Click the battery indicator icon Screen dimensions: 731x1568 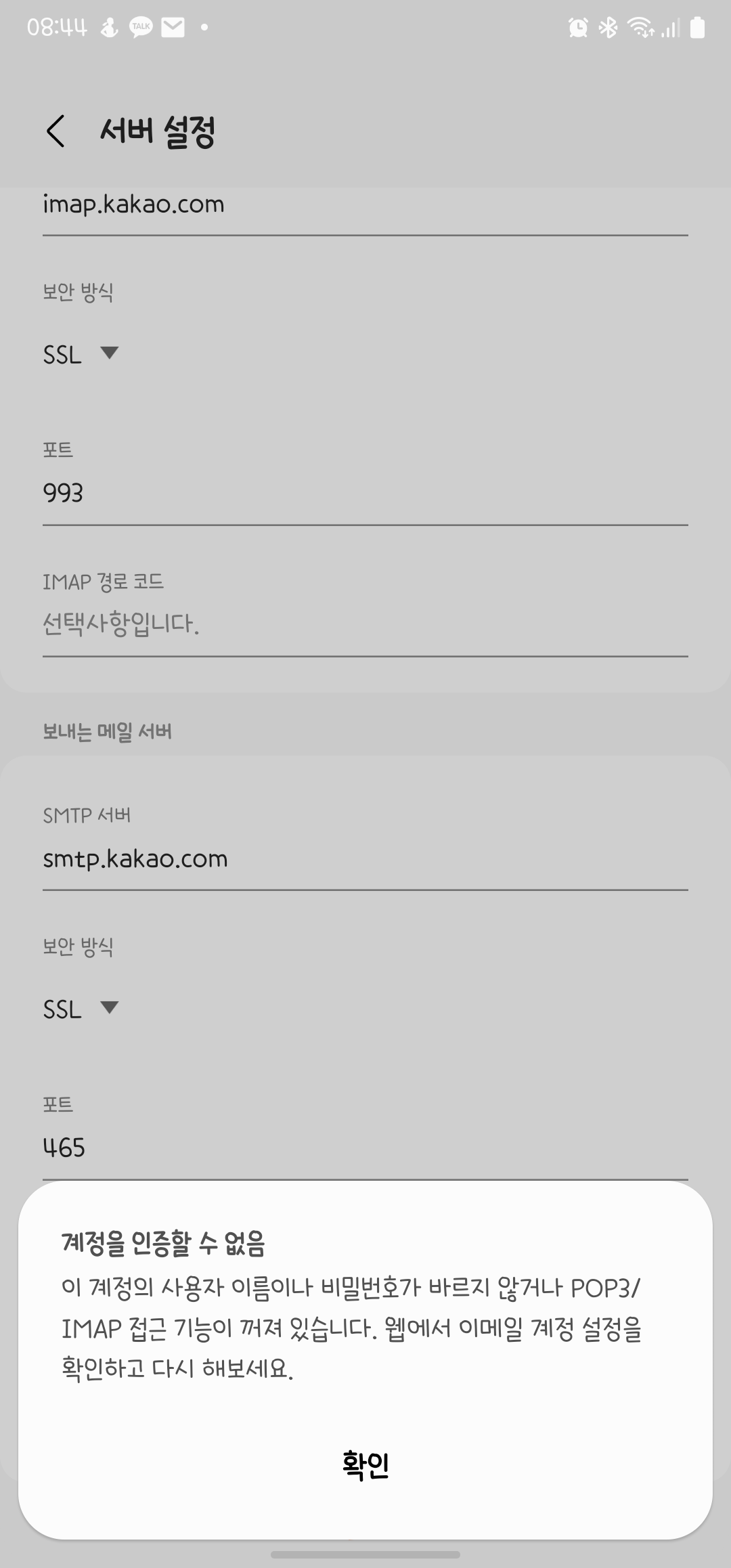[x=696, y=27]
